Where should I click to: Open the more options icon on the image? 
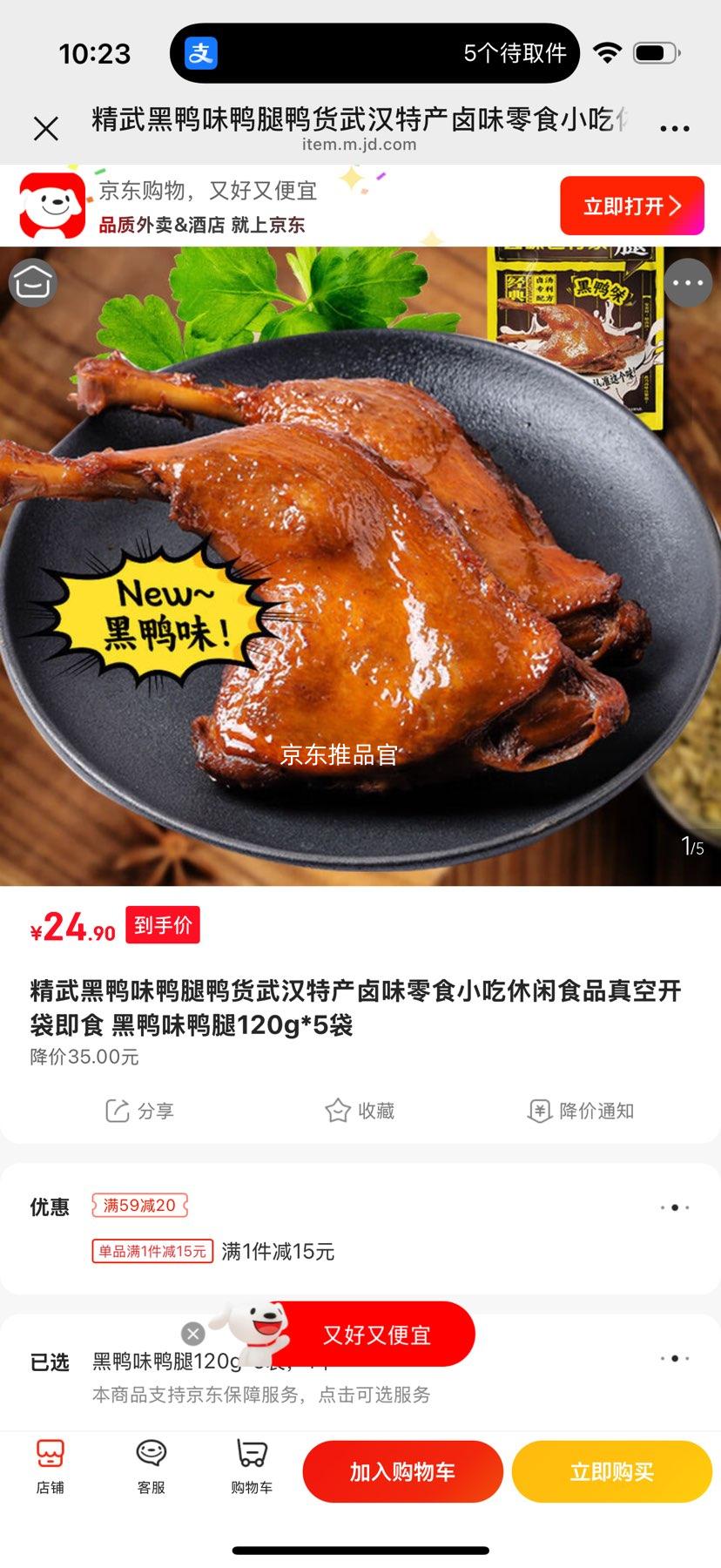point(687,282)
